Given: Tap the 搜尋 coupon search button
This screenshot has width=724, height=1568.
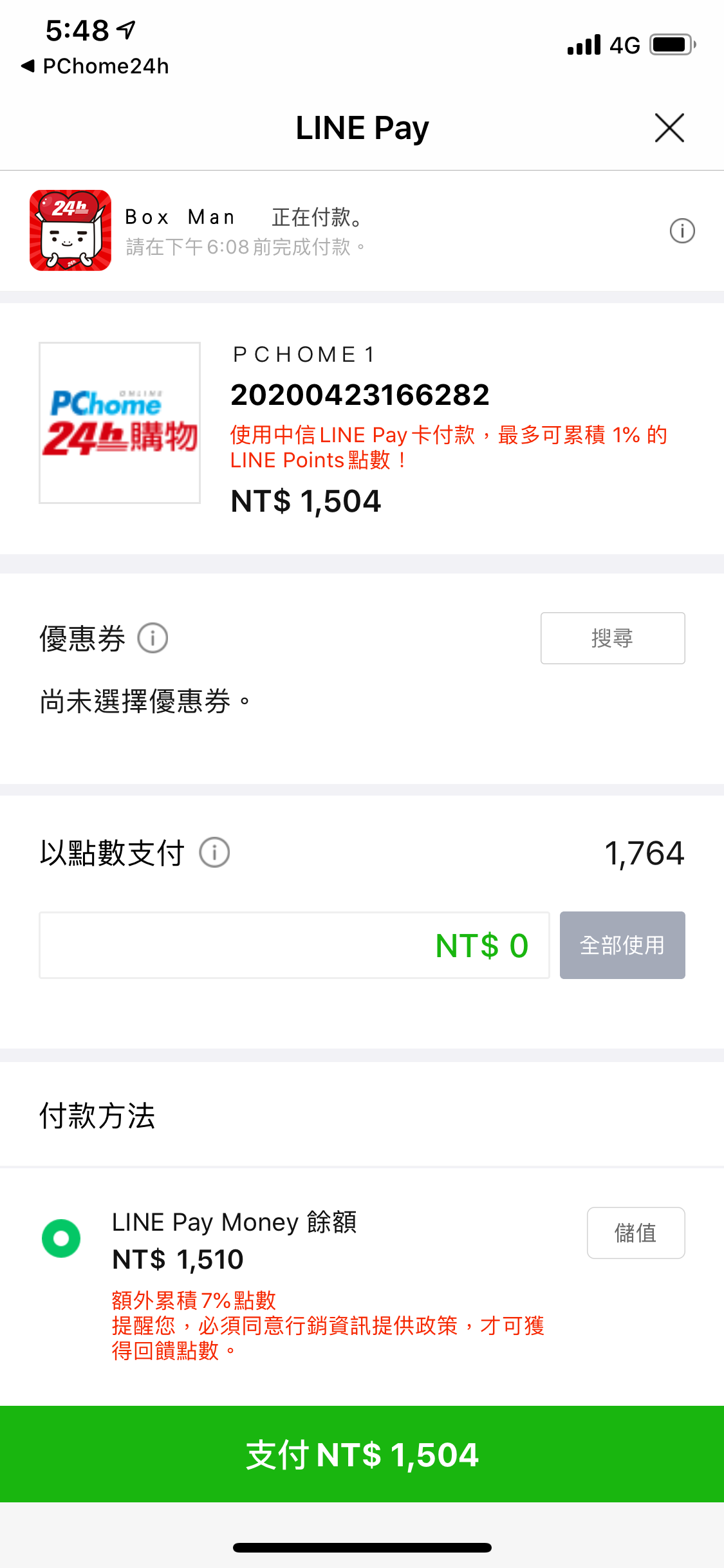Looking at the screenshot, I should (x=613, y=638).
